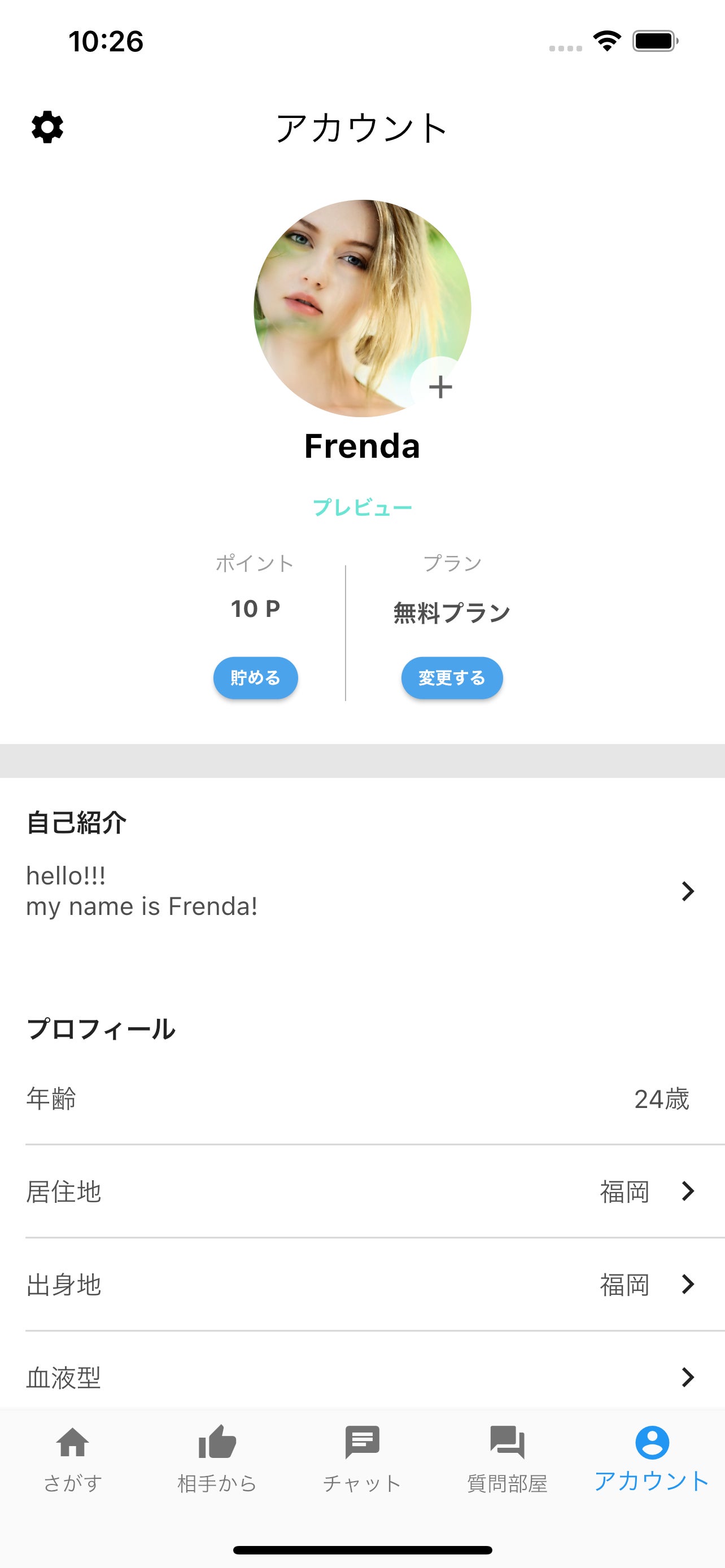This screenshot has height=1568, width=725.
Task: Open the 質問部屋 tab
Action: coord(507,1458)
